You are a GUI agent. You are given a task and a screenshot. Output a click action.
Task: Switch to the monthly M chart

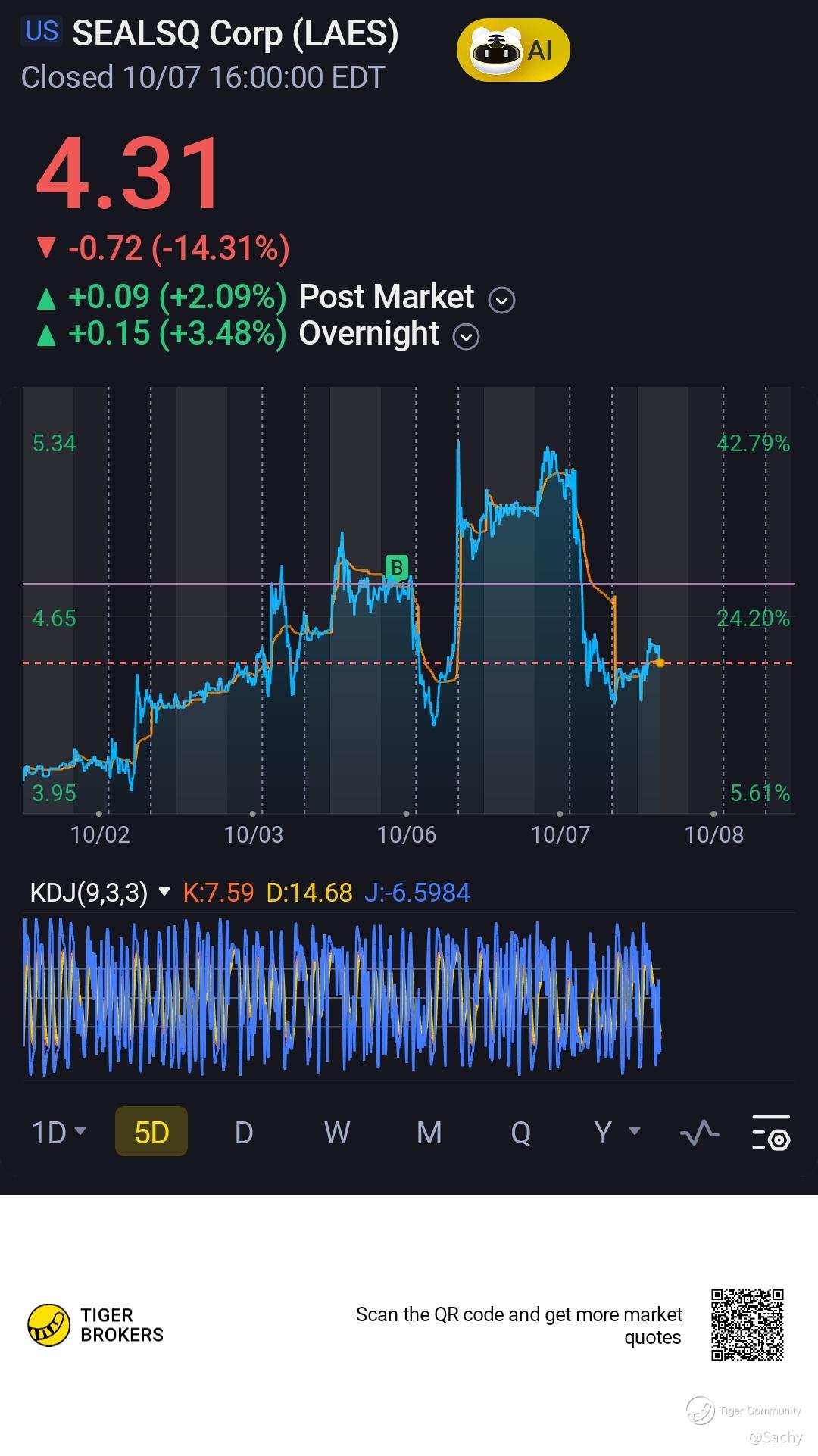click(x=429, y=1133)
